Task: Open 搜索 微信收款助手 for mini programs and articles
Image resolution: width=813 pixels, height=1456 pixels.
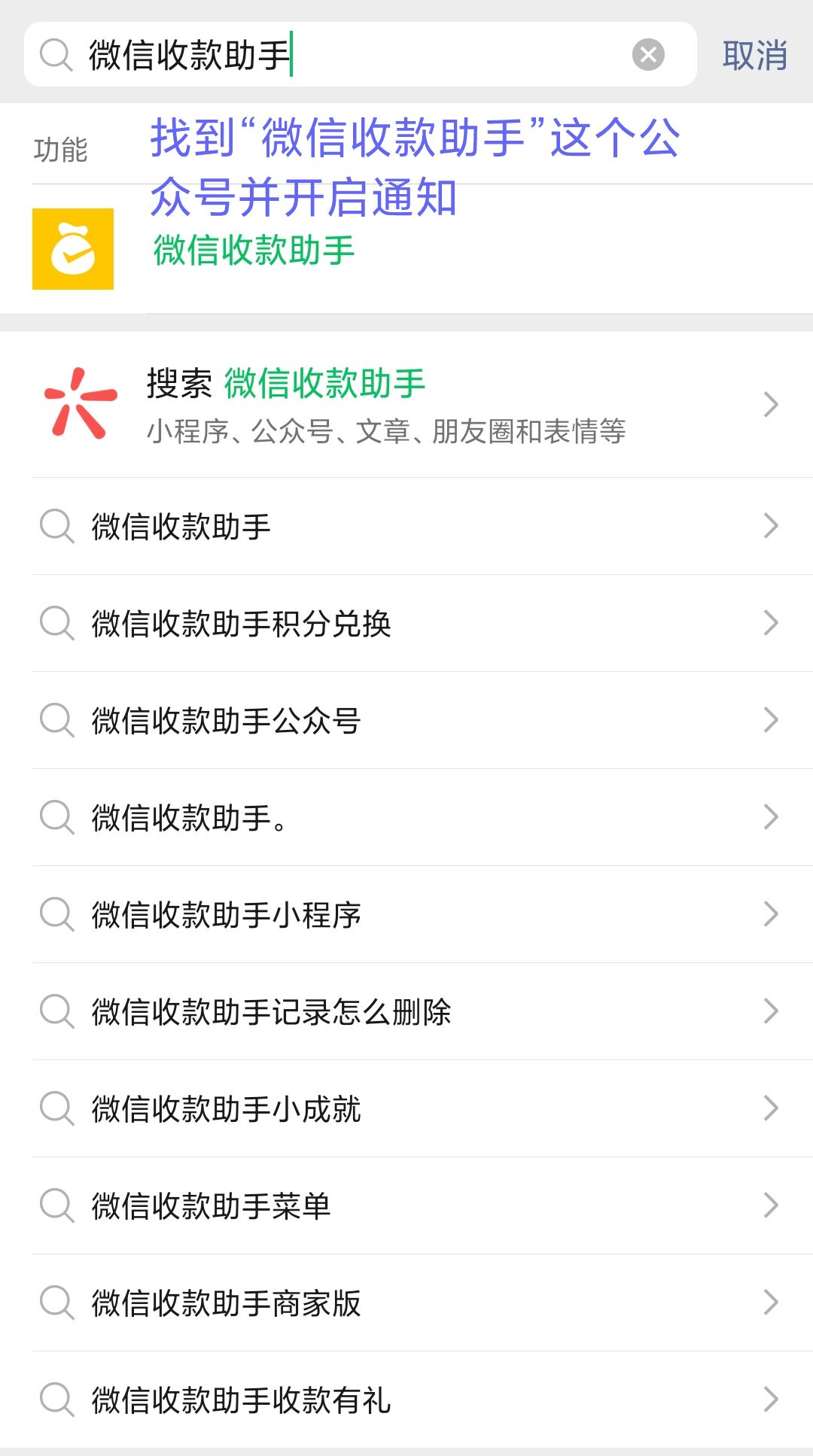Action: coord(406,404)
